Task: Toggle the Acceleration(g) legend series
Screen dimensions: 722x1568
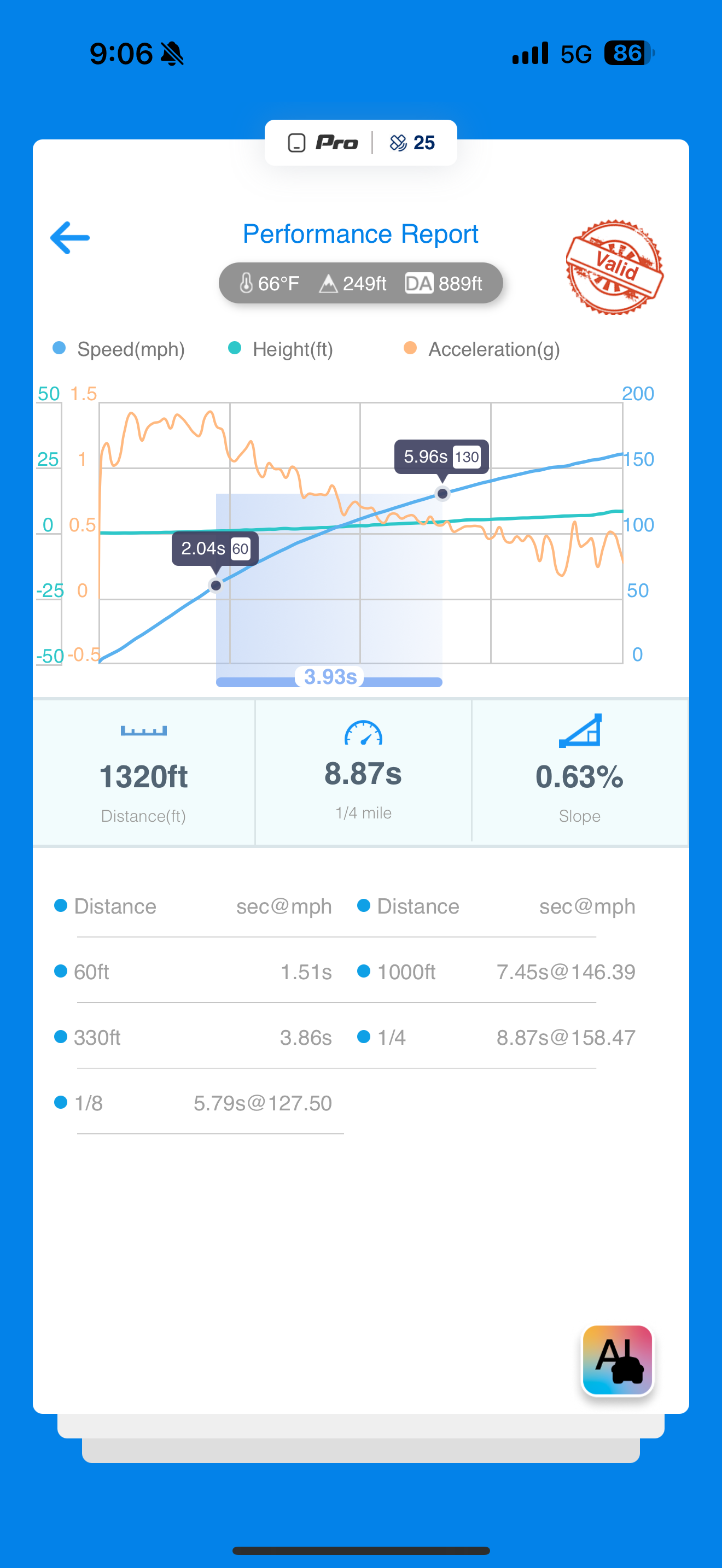Action: (x=481, y=349)
